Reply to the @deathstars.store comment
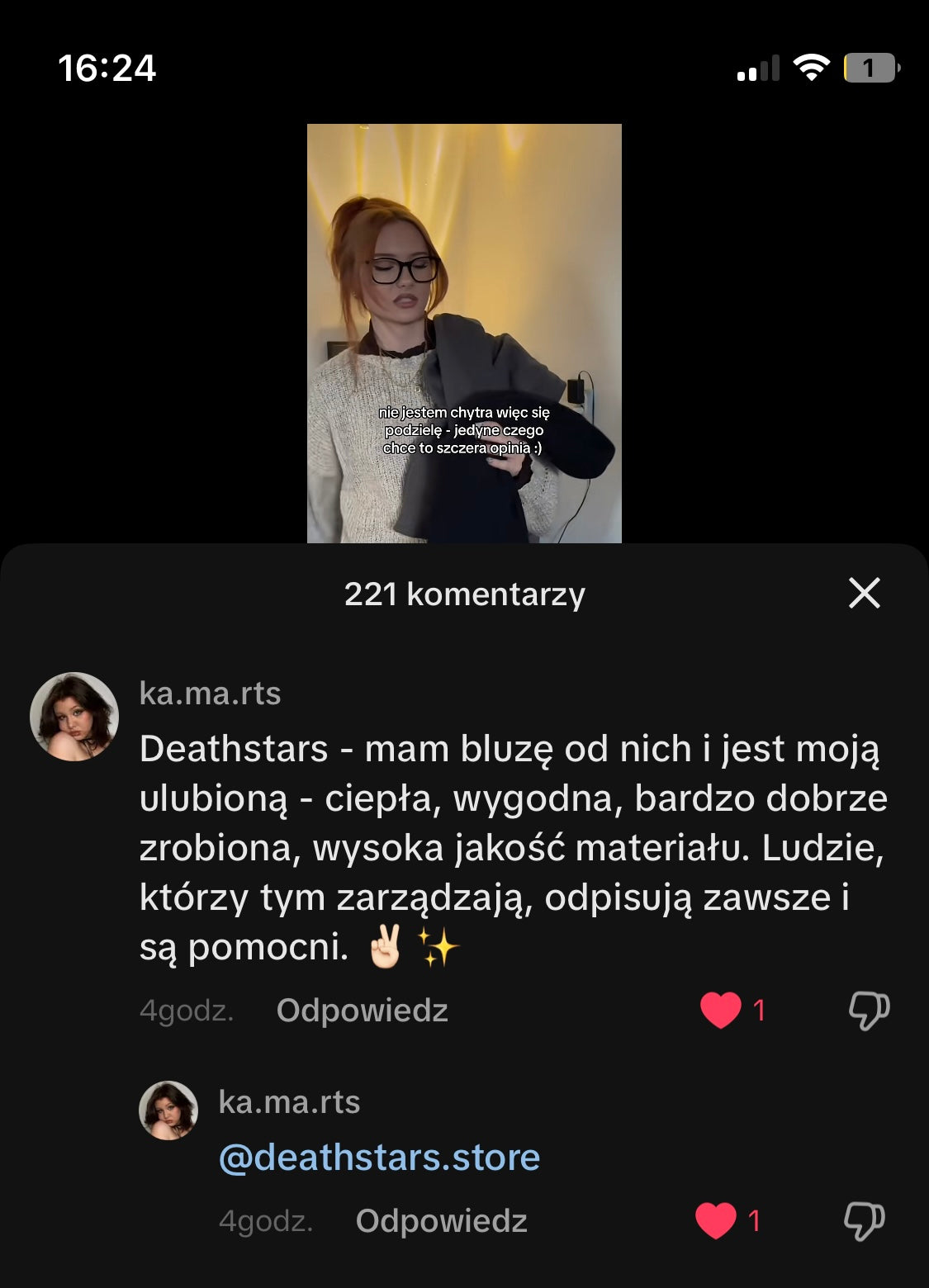Viewport: 929px width, 1288px height. pyautogui.click(x=441, y=1220)
